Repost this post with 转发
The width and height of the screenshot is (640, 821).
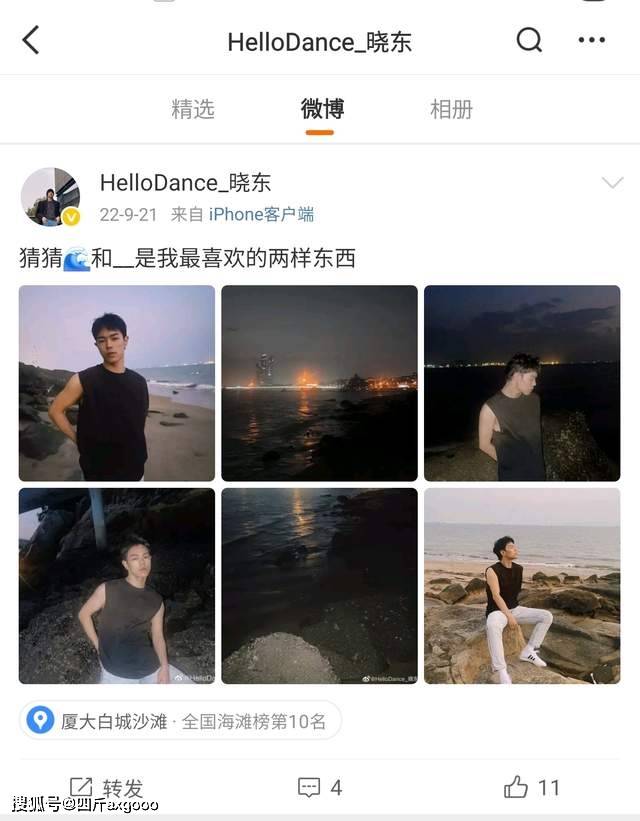[107, 788]
